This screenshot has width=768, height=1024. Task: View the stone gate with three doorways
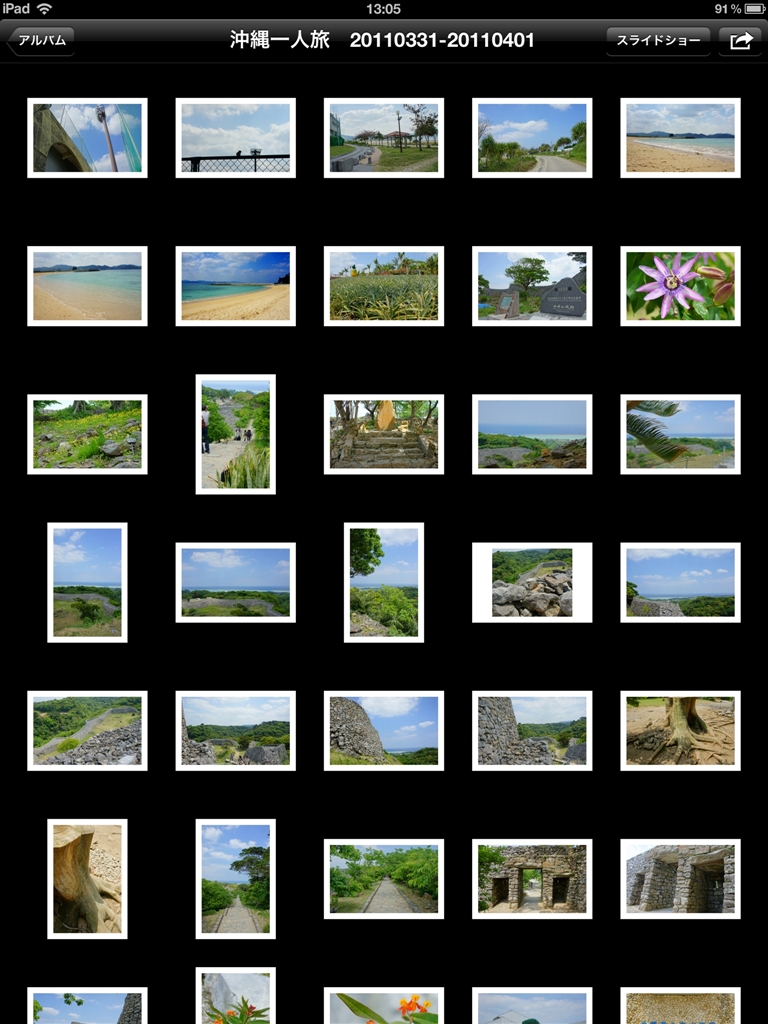(x=532, y=878)
